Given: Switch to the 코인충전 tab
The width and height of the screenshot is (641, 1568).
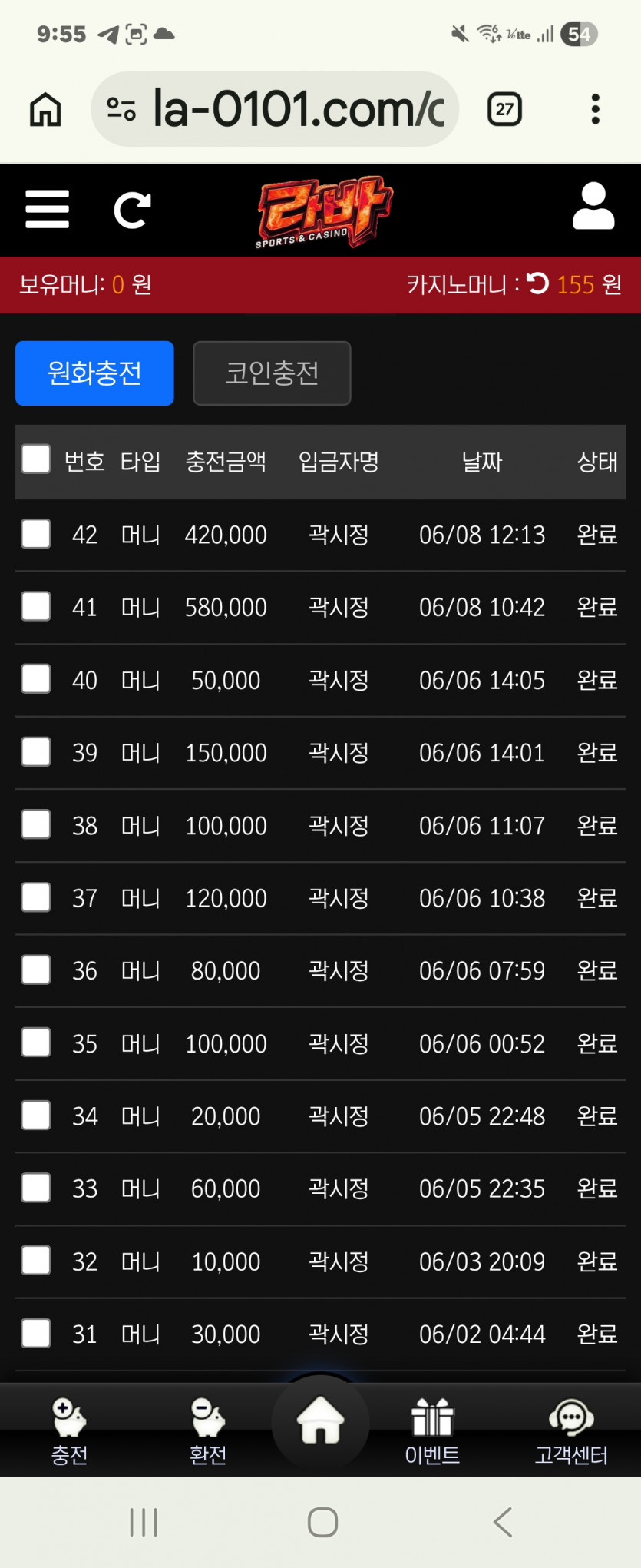Looking at the screenshot, I should click(272, 373).
